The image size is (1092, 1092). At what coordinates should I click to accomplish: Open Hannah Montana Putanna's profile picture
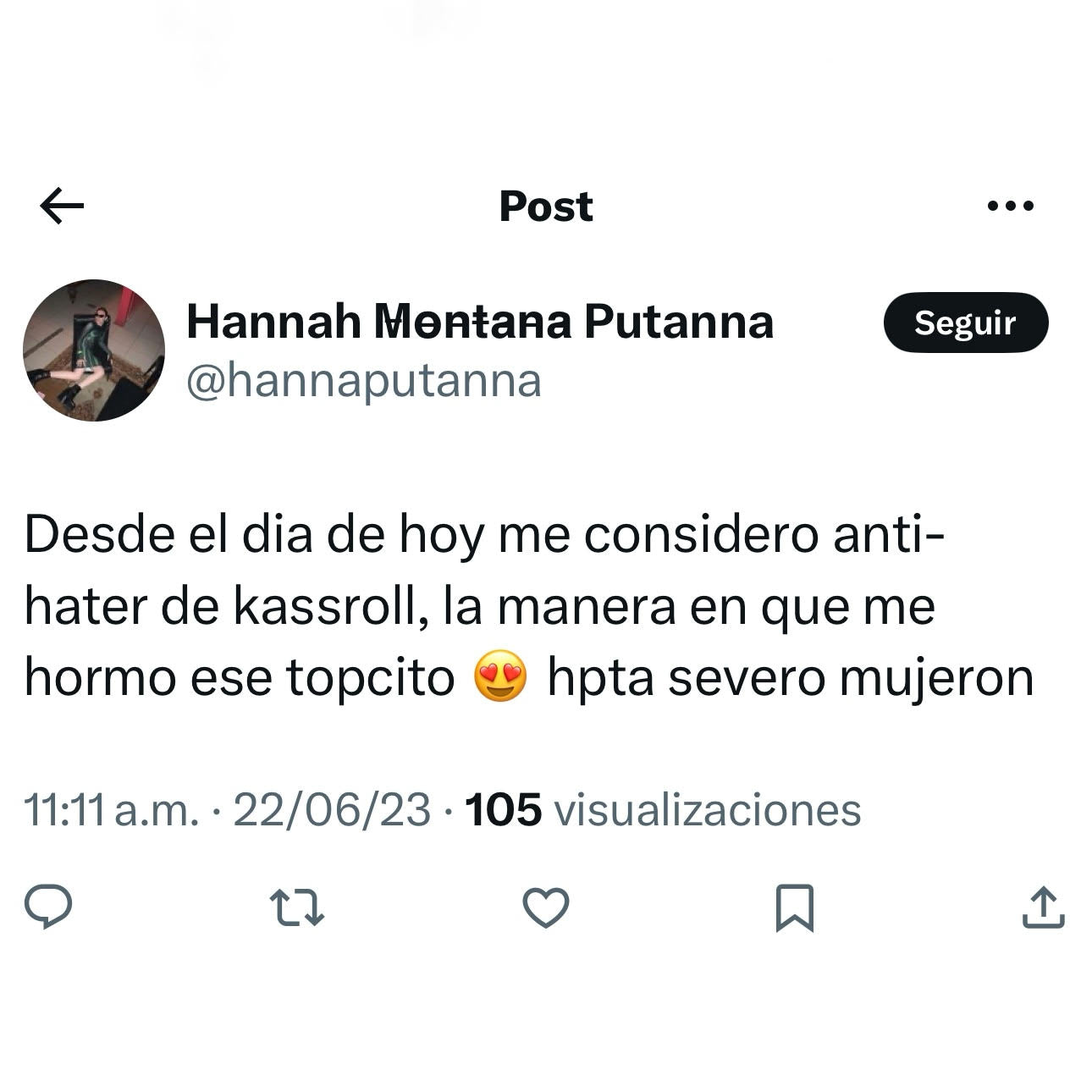[93, 350]
